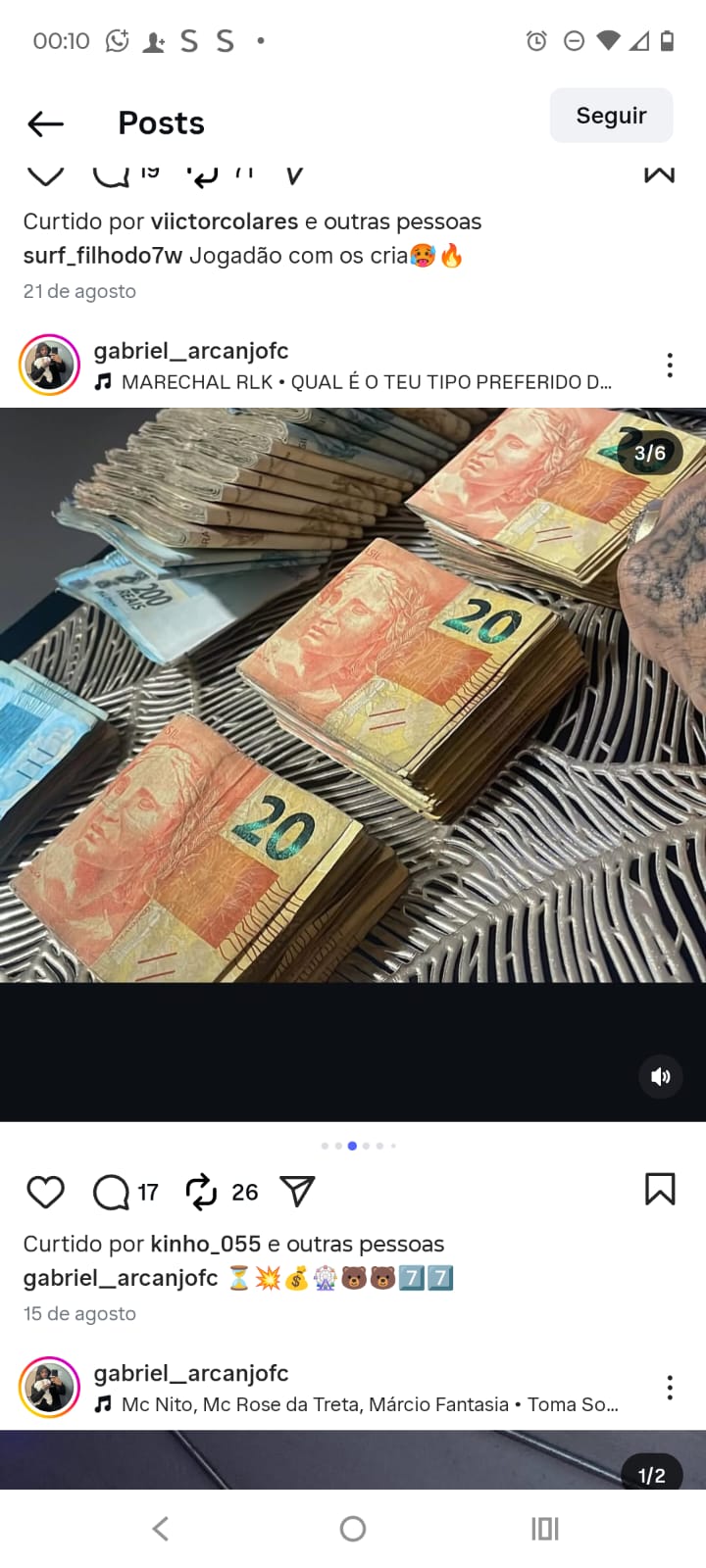Unmute or mute the post audio
706x1568 pixels.
coord(660,1076)
